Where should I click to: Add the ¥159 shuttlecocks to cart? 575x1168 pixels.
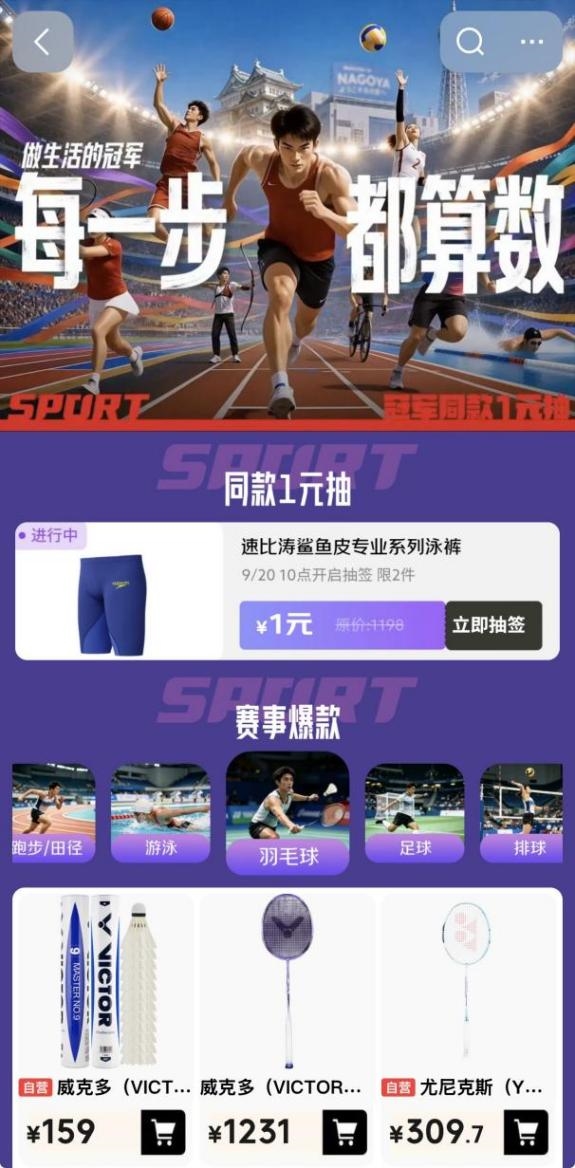[x=163, y=1132]
